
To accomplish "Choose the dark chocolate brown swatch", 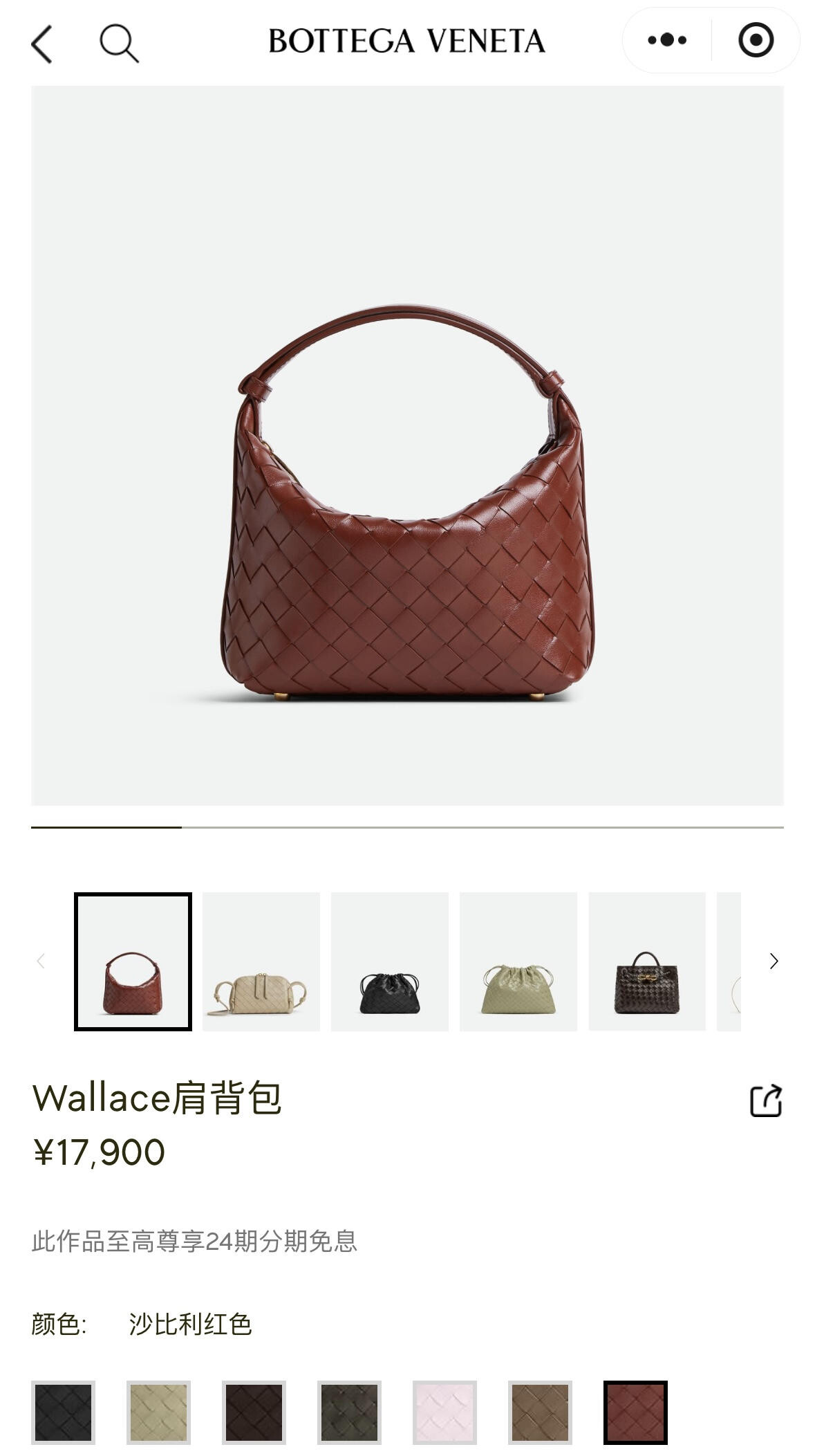I will pyautogui.click(x=254, y=1412).
